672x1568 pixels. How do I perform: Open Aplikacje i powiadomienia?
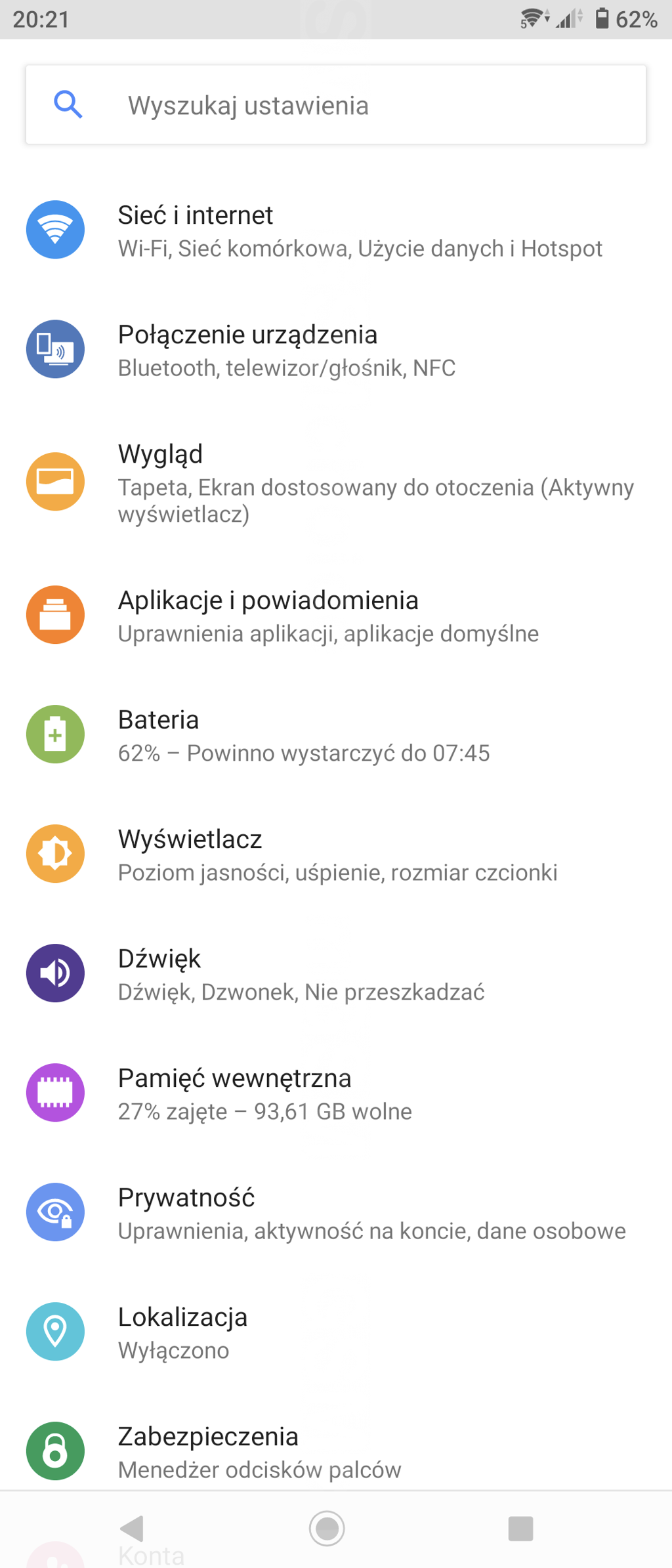coord(335,616)
